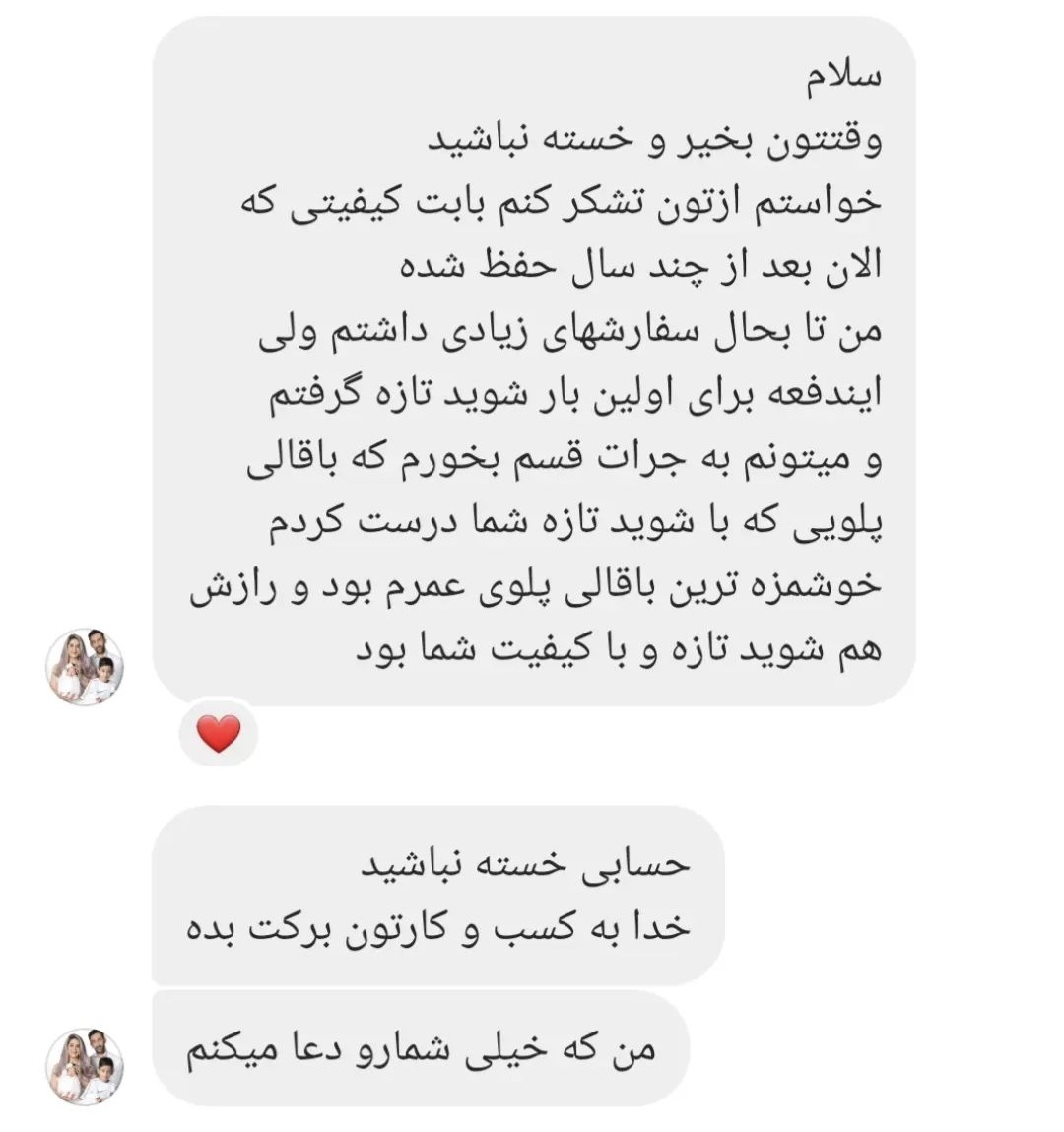Open the red heart reaction under the long message
Viewport: 1064px width, 1132px height.
pos(219,734)
